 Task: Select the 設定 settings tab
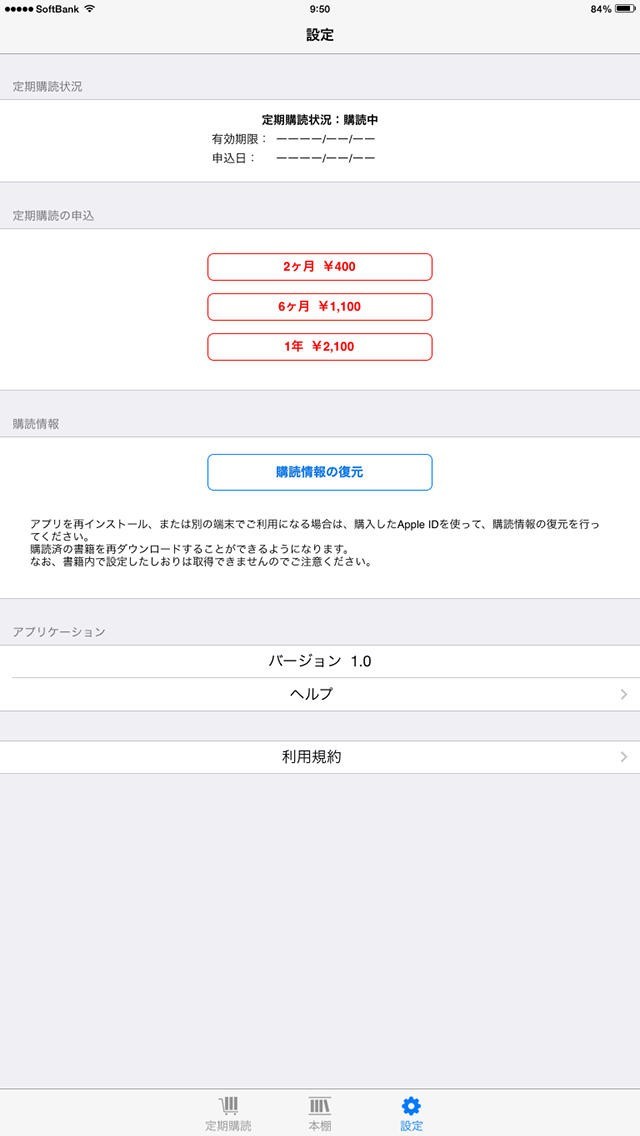pos(411,1112)
